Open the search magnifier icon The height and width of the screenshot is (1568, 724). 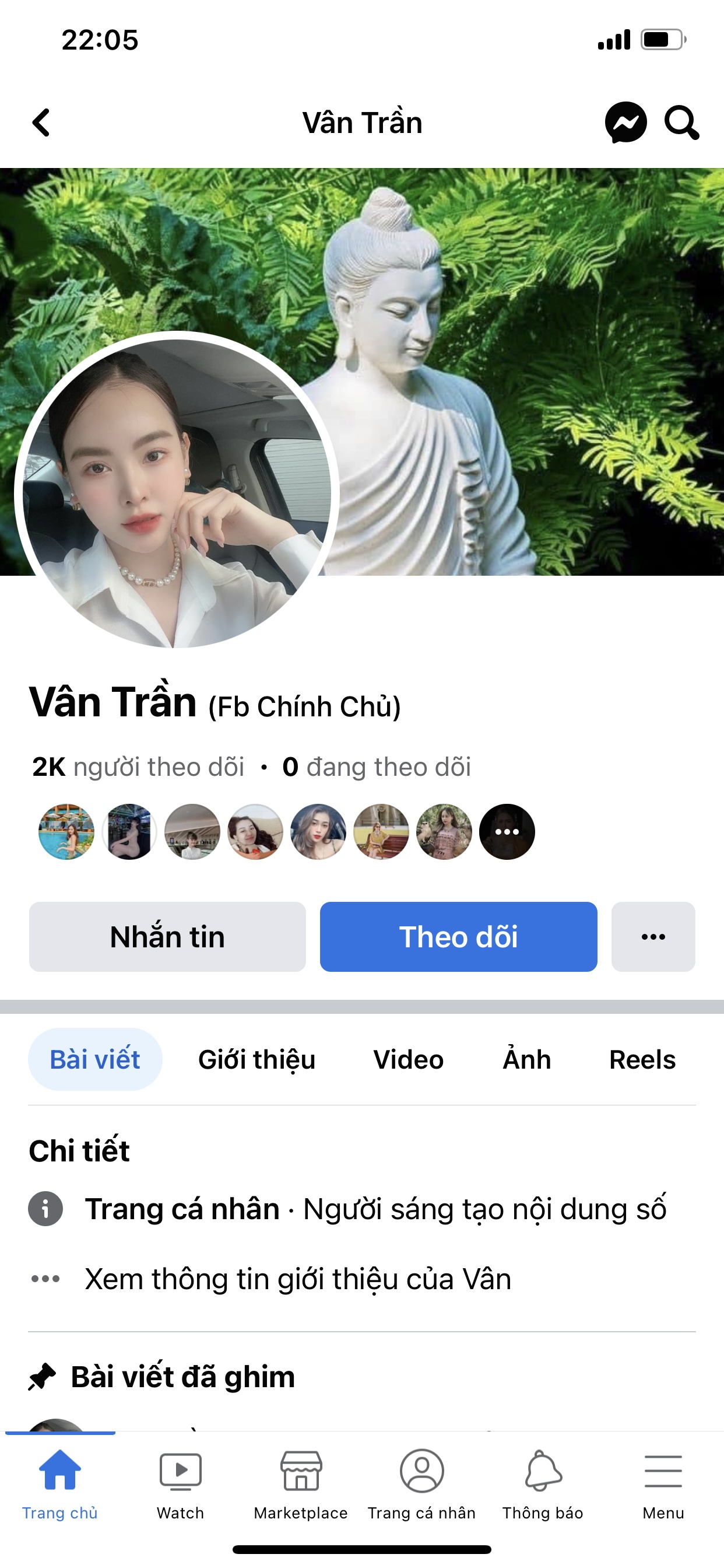coord(681,123)
